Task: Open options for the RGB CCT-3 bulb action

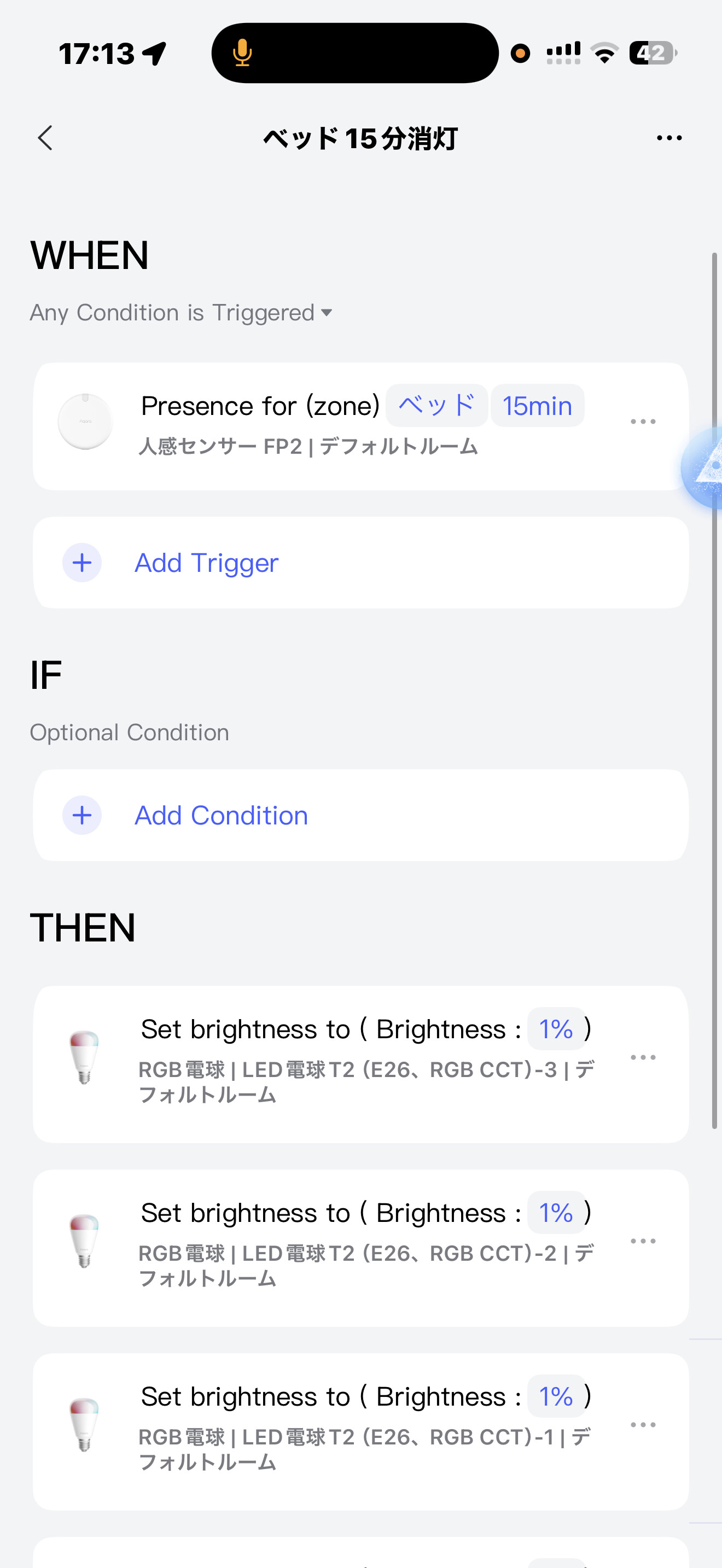Action: (642, 1057)
